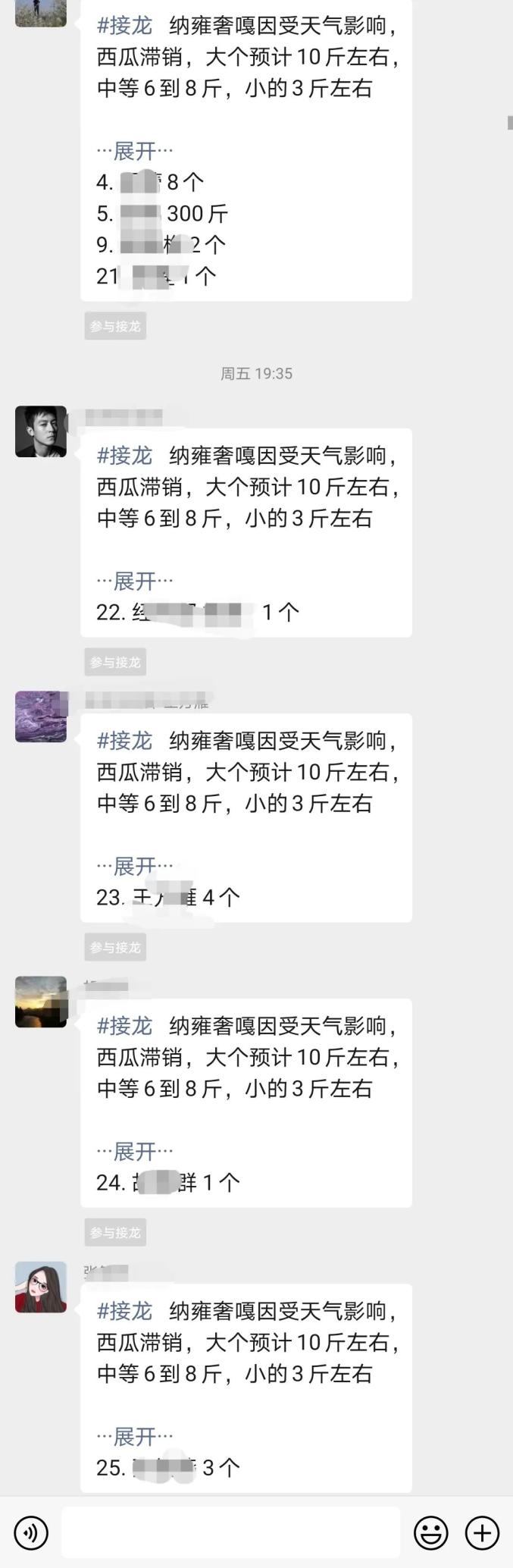Open the plus attachments menu
The image size is (513, 1568).
(482, 1532)
